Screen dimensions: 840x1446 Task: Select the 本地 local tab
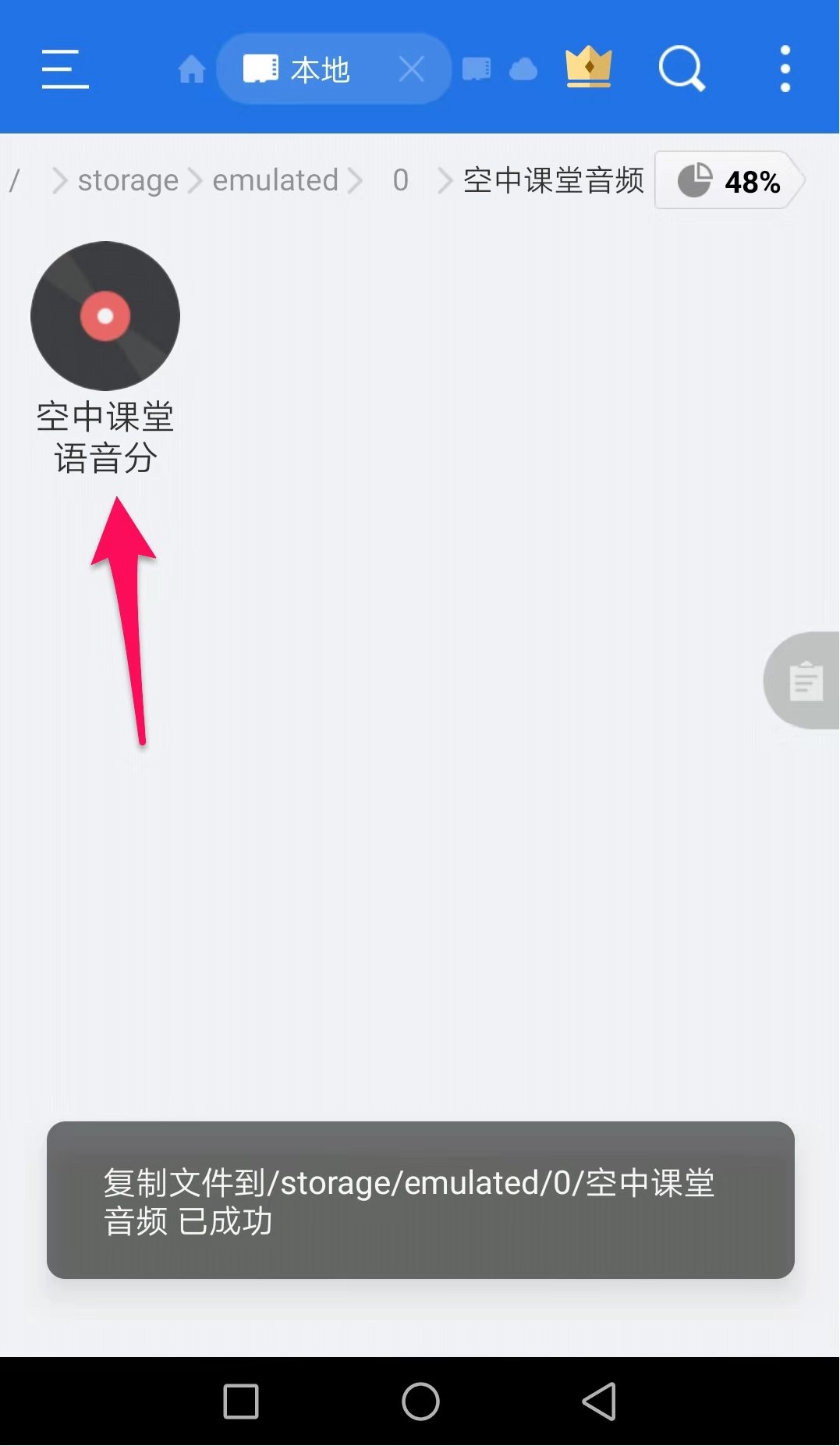[304, 69]
